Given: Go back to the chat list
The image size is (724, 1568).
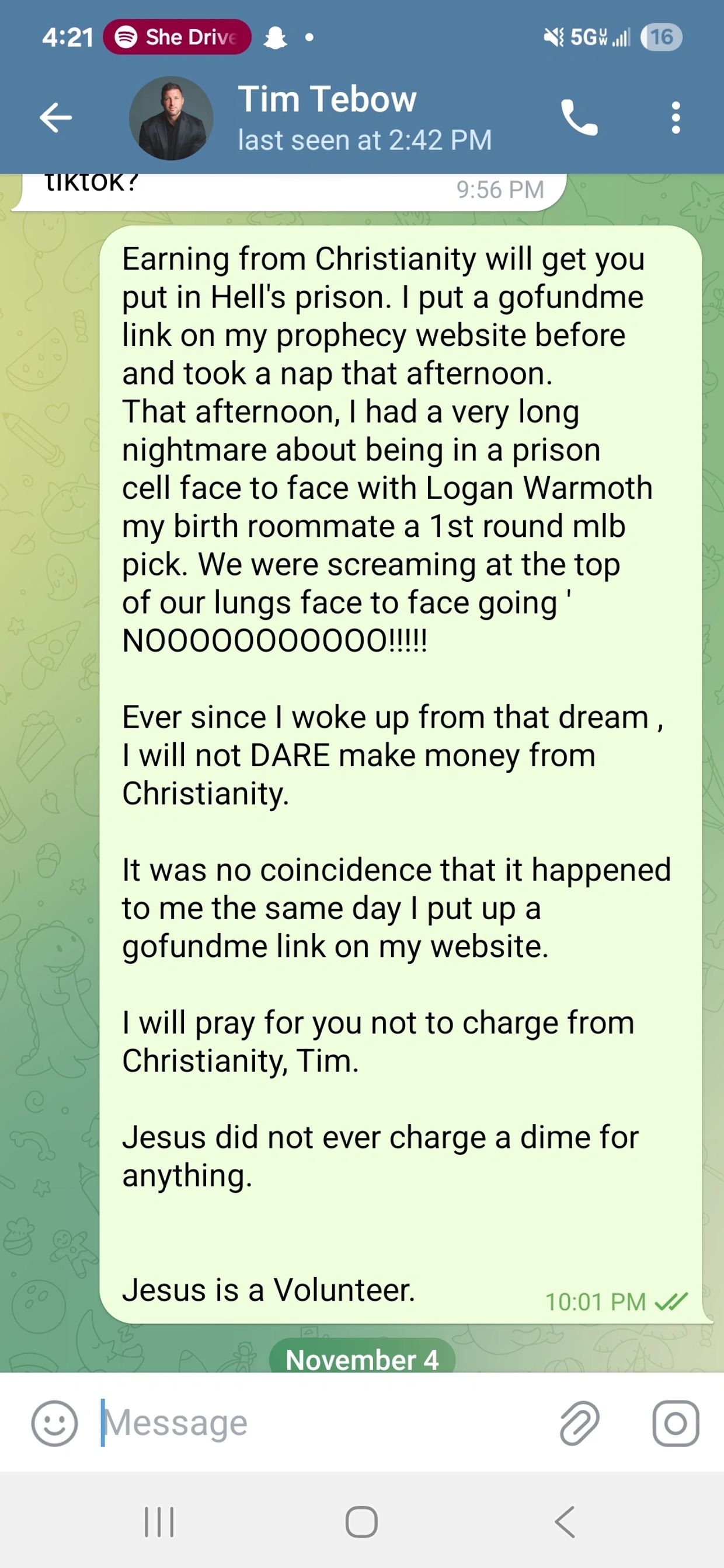Looking at the screenshot, I should pos(56,117).
